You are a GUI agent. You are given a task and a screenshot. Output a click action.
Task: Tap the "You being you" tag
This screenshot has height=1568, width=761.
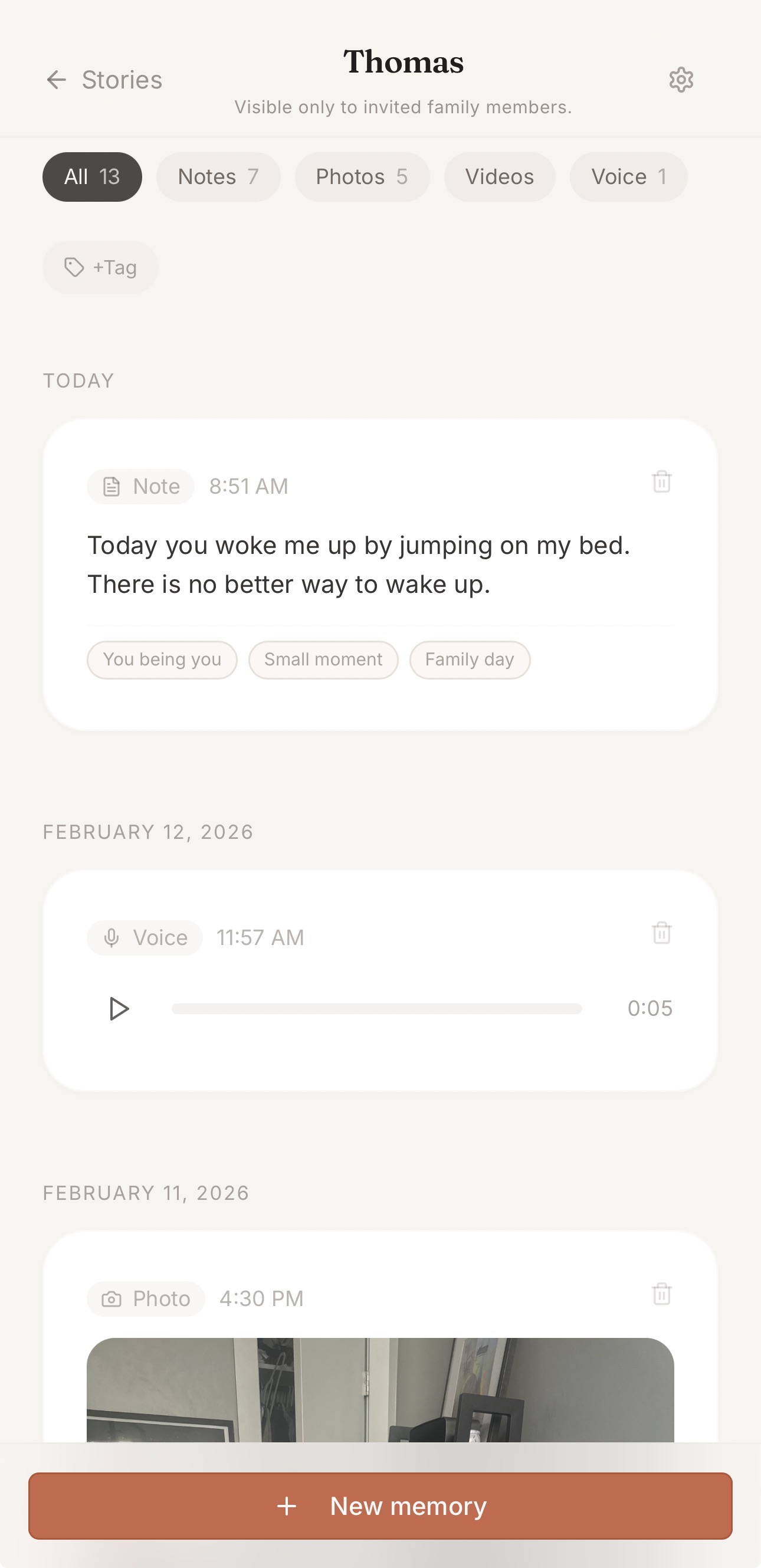(162, 659)
